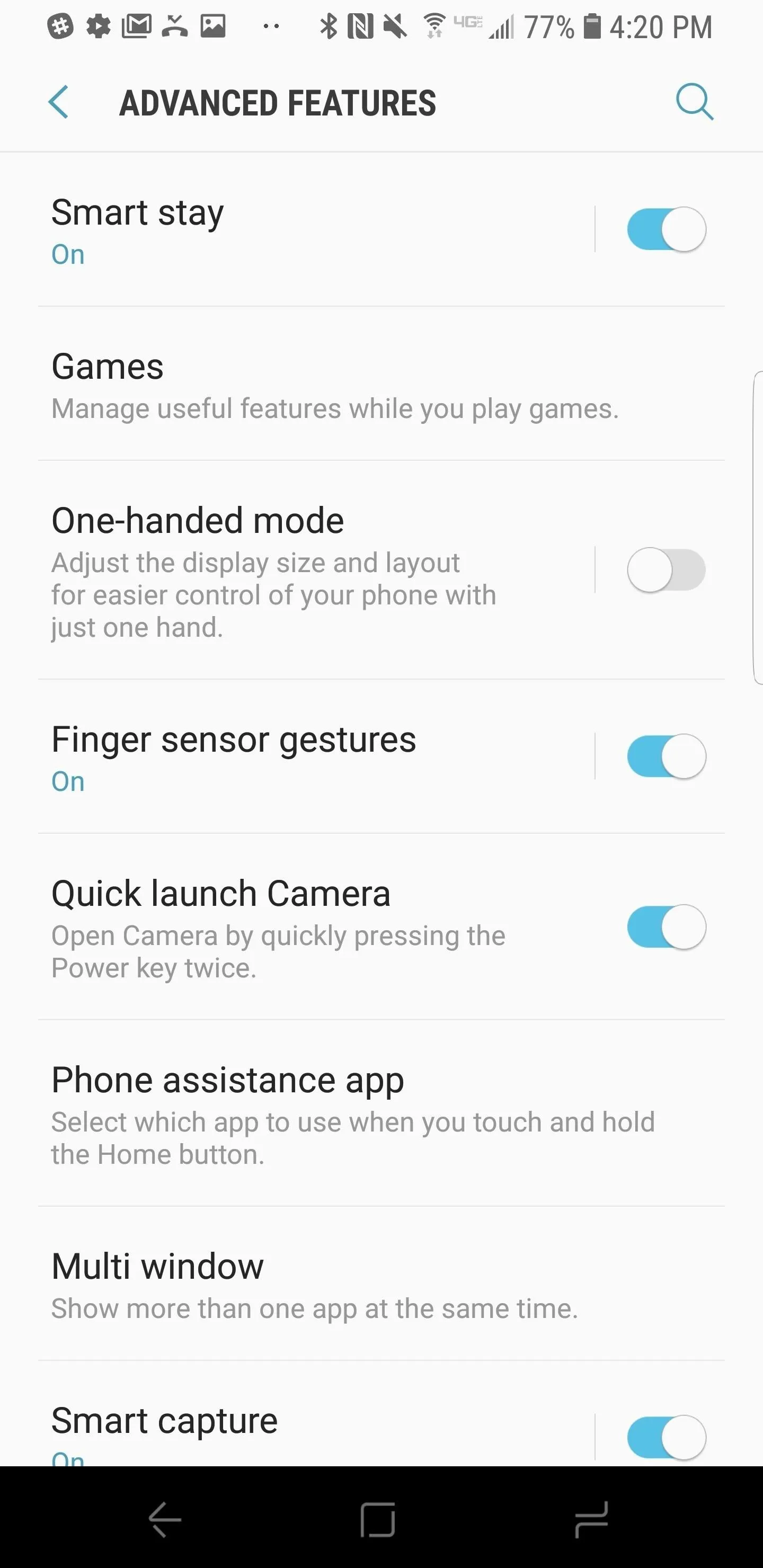The height and width of the screenshot is (1568, 763).
Task: Disable the Finger sensor gestures switch
Action: click(x=666, y=756)
